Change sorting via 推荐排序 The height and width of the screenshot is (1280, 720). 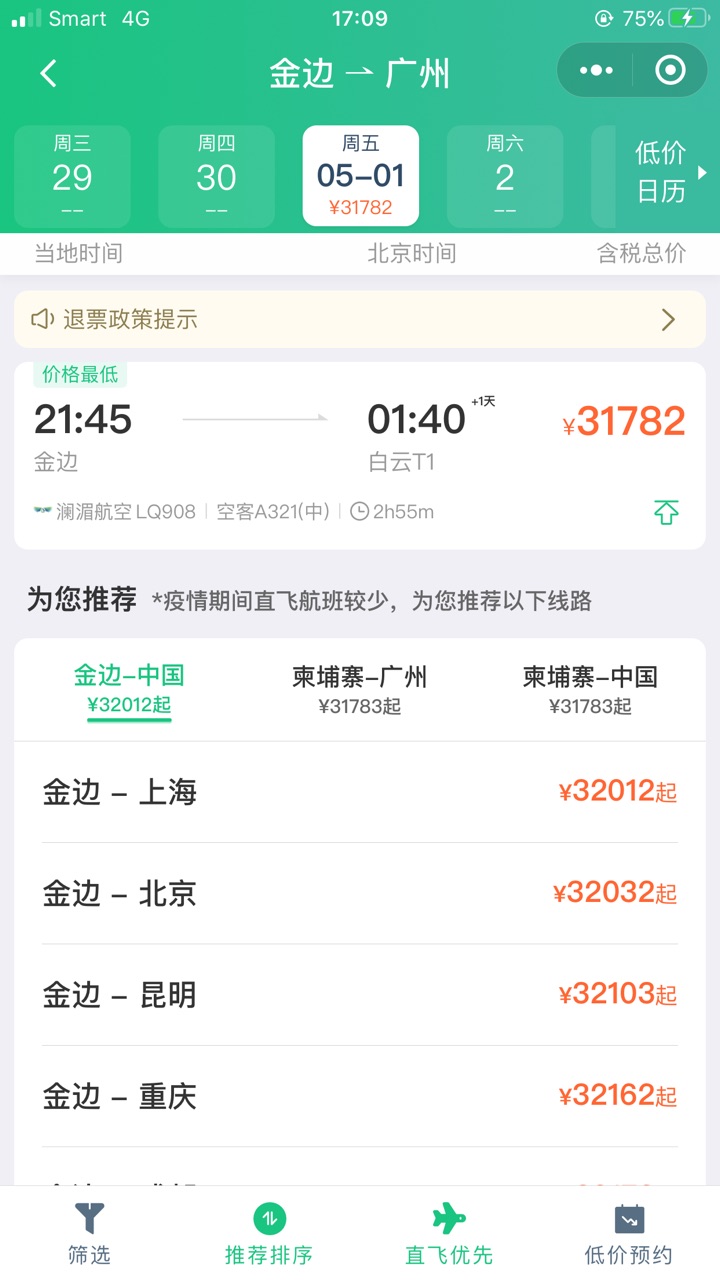pos(269,1234)
